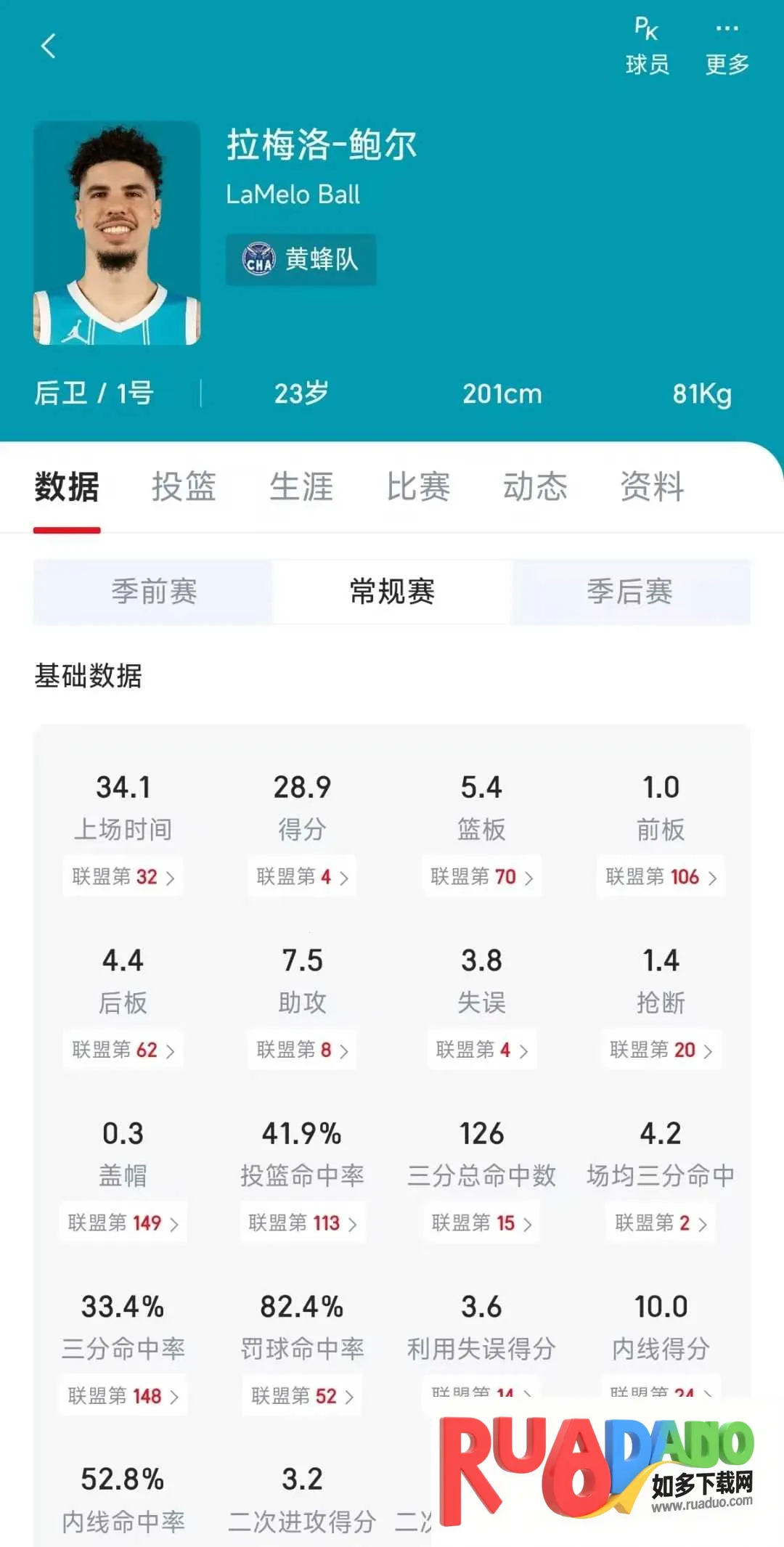Open league rank 20 for 抢断
Viewport: 784px width, 1547px height.
[661, 1050]
